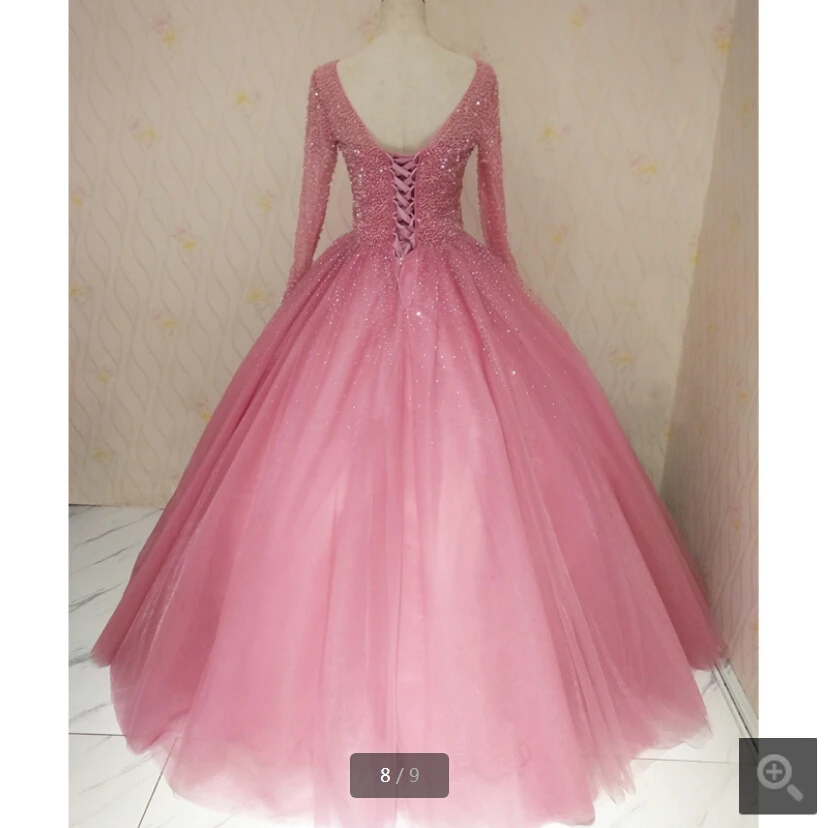Image resolution: width=824 pixels, height=828 pixels.
Task: Tap the magnifier zoom-in icon
Action: [778, 776]
